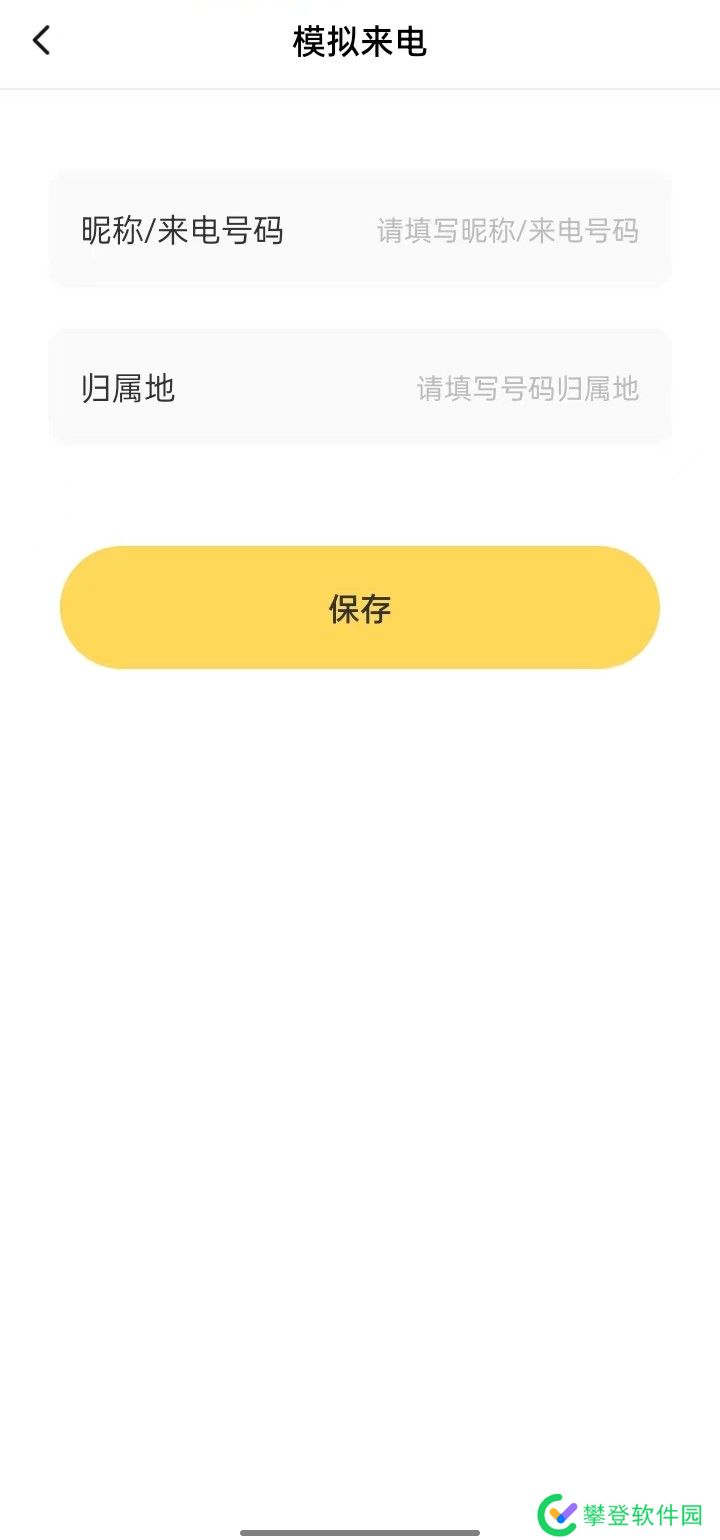Tap the yellow 保存 button
The image size is (720, 1540).
click(360, 608)
